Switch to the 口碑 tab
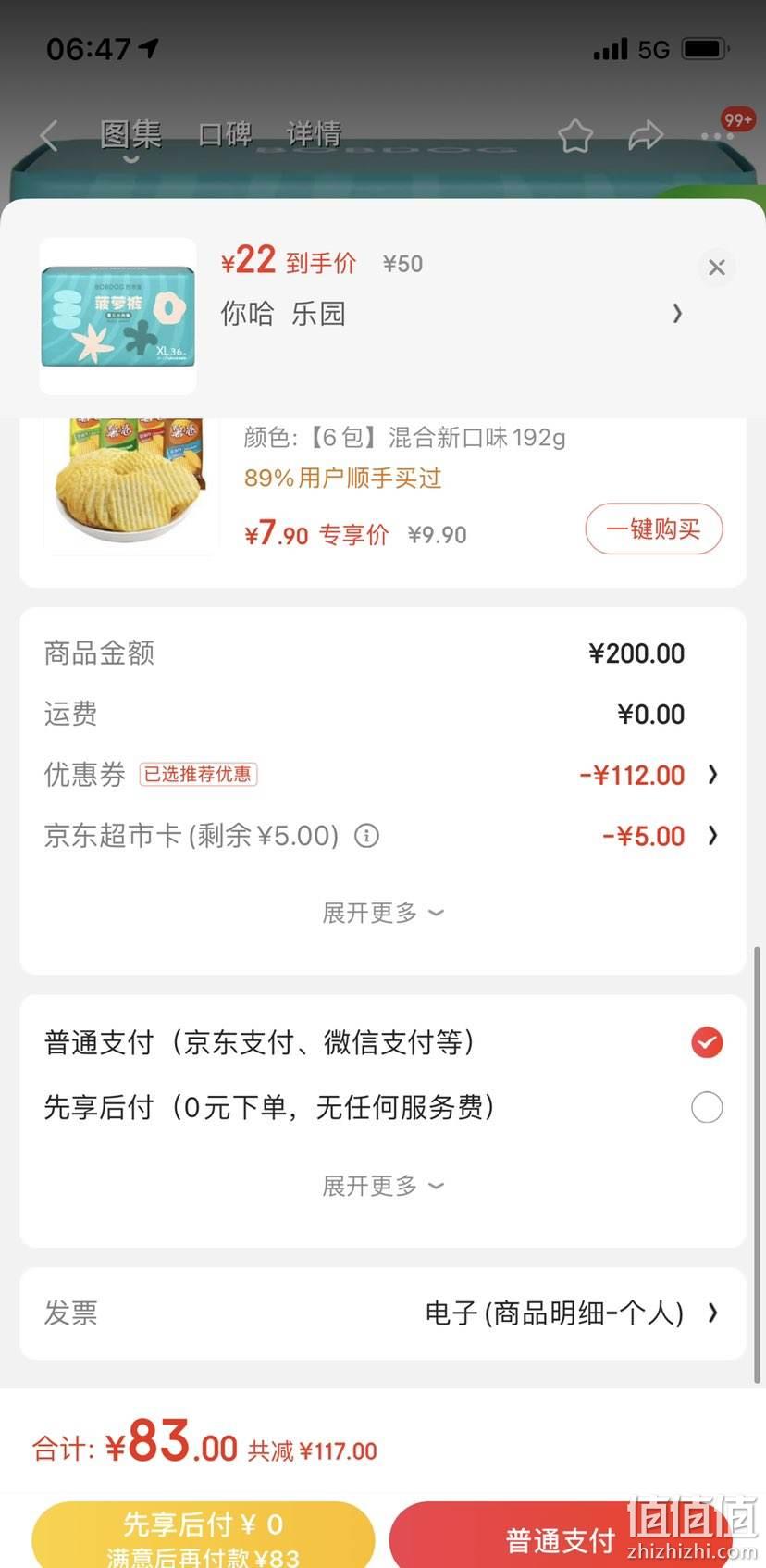 [x=225, y=134]
